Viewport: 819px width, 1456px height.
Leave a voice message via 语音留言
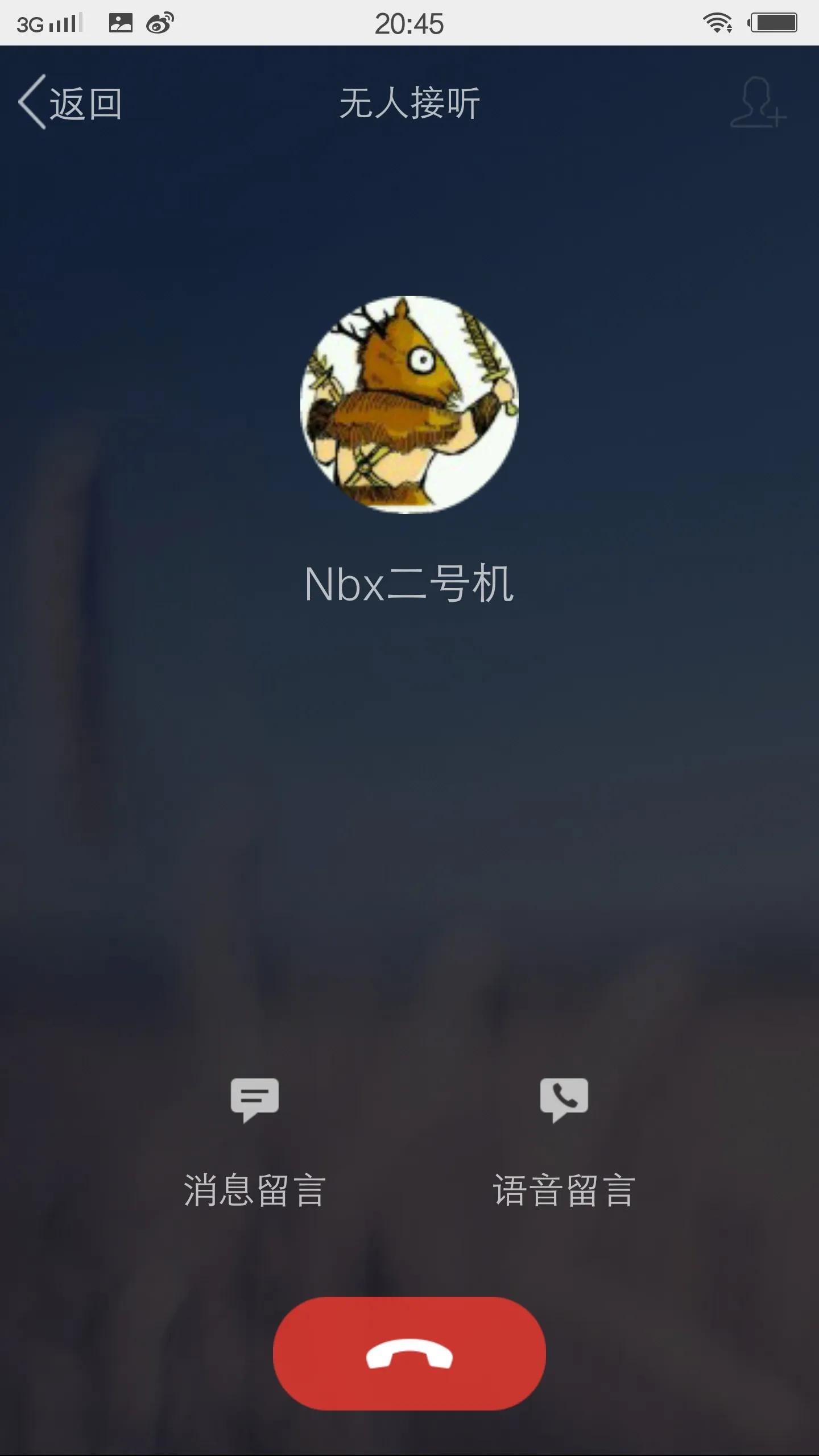tap(564, 1143)
